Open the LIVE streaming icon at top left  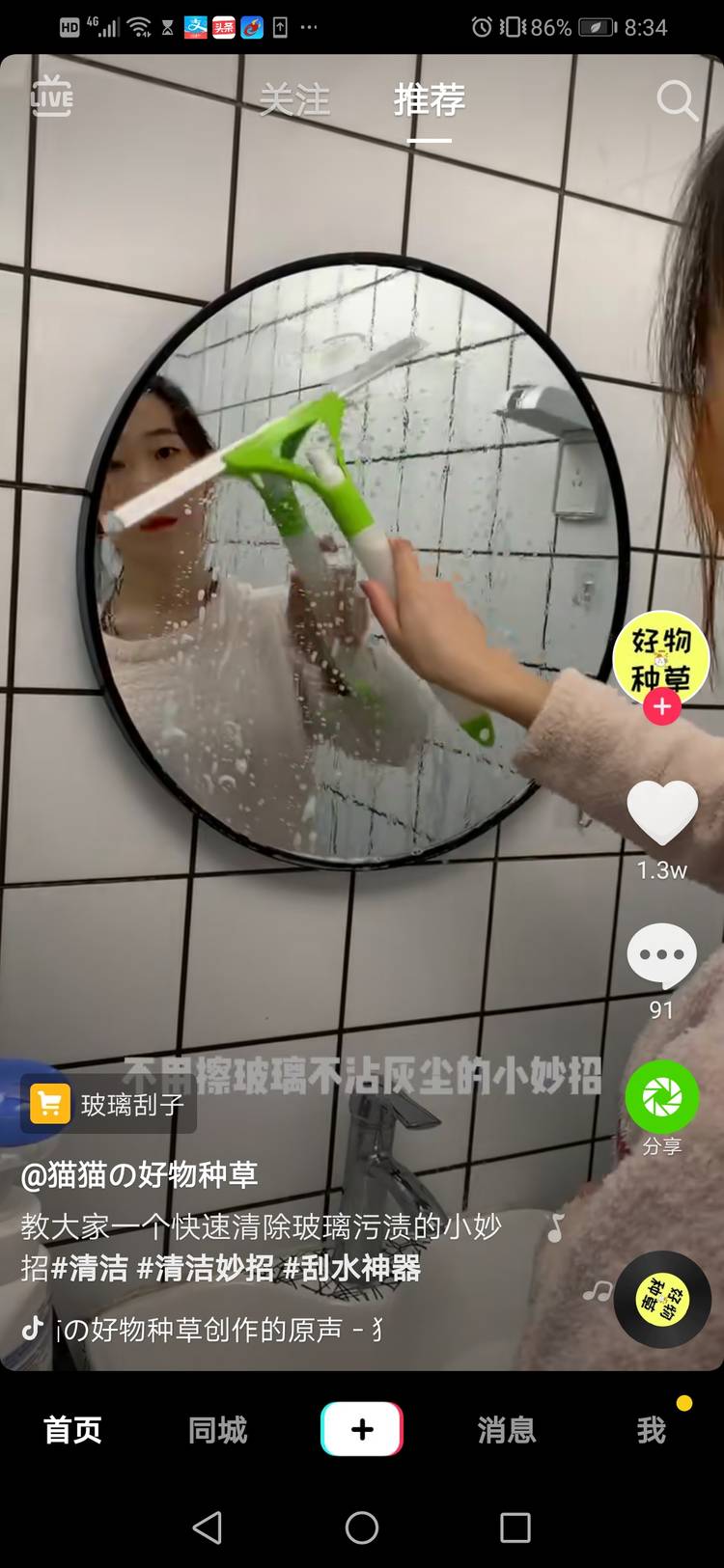(x=51, y=97)
